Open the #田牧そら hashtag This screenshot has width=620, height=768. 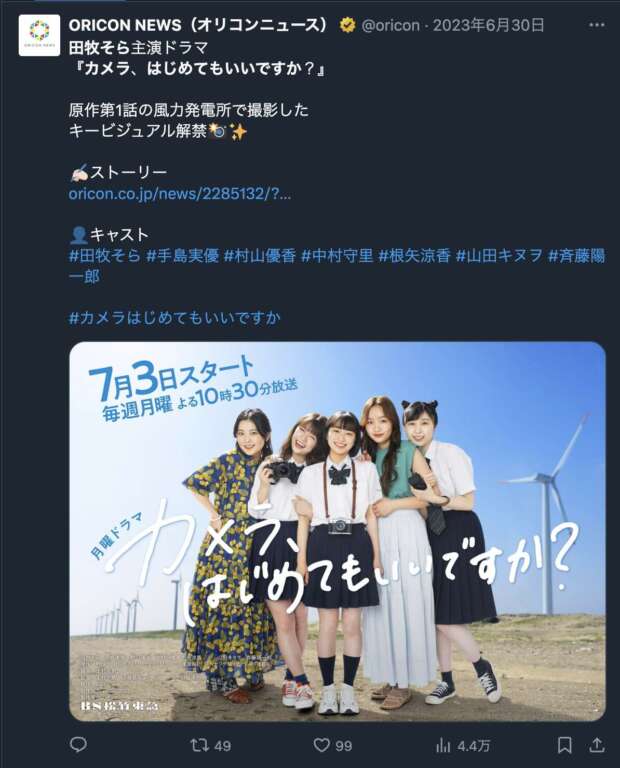click(105, 256)
